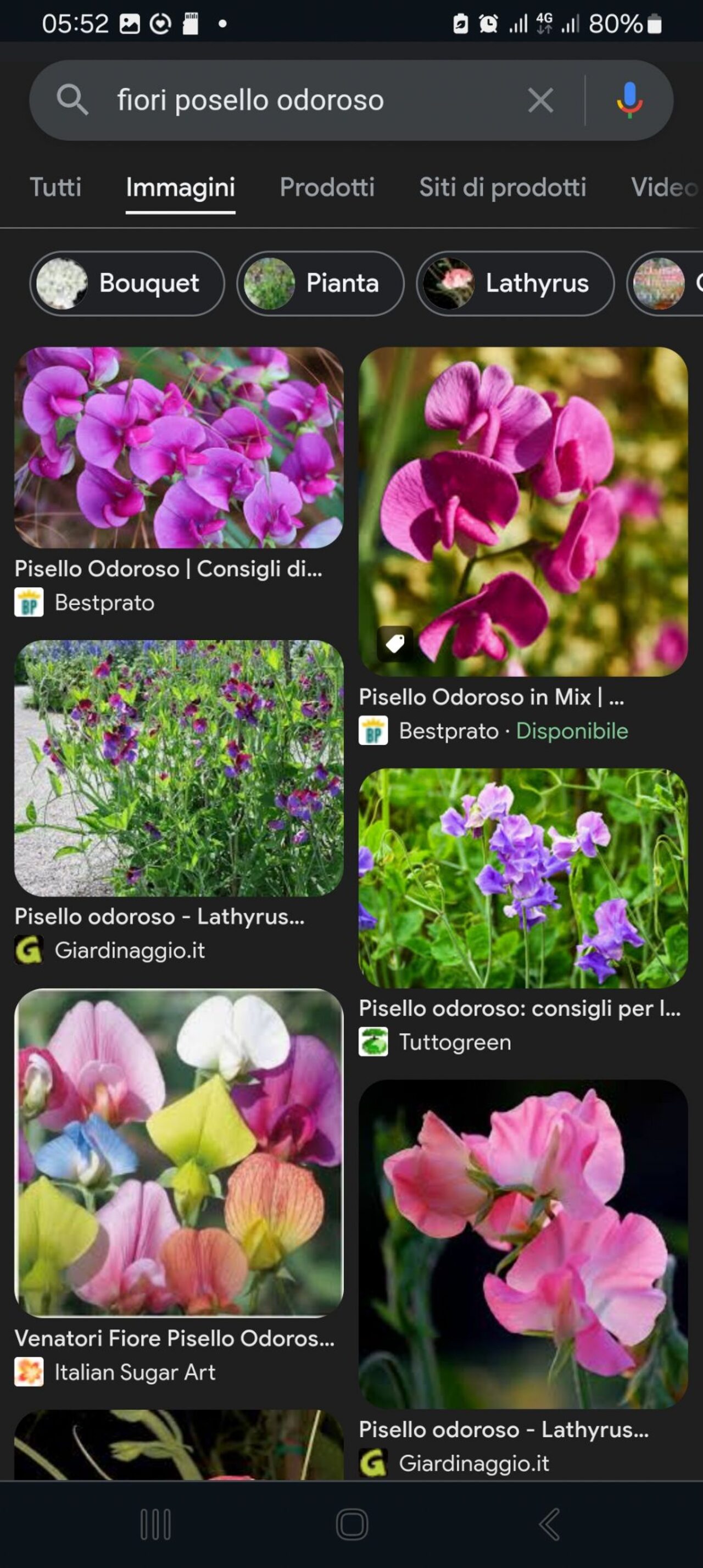Open the Tuttogreen purple sweet pea image
Screen dimensions: 703x1568
[x=523, y=878]
